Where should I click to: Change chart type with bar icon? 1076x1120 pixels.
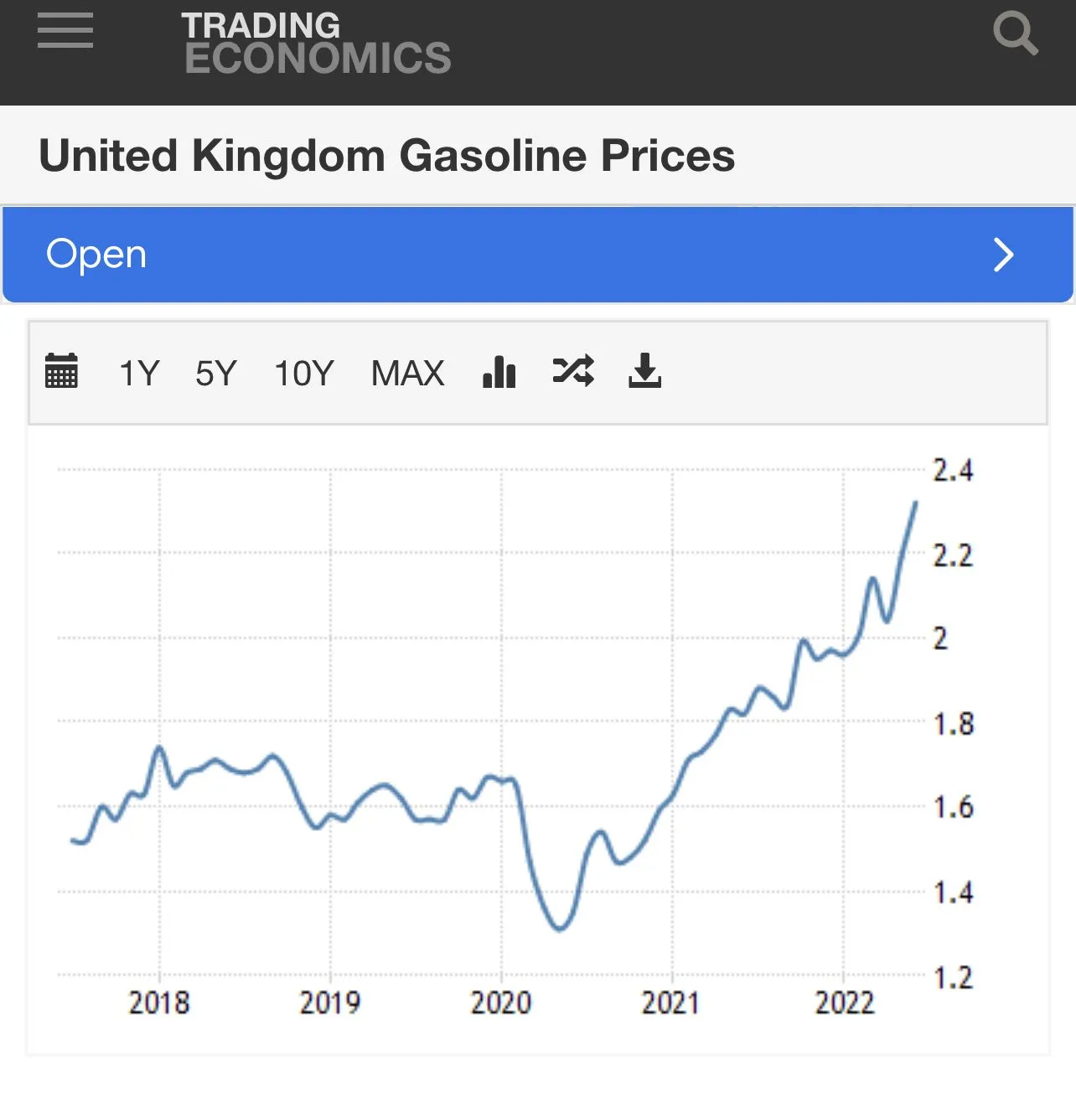(x=499, y=371)
